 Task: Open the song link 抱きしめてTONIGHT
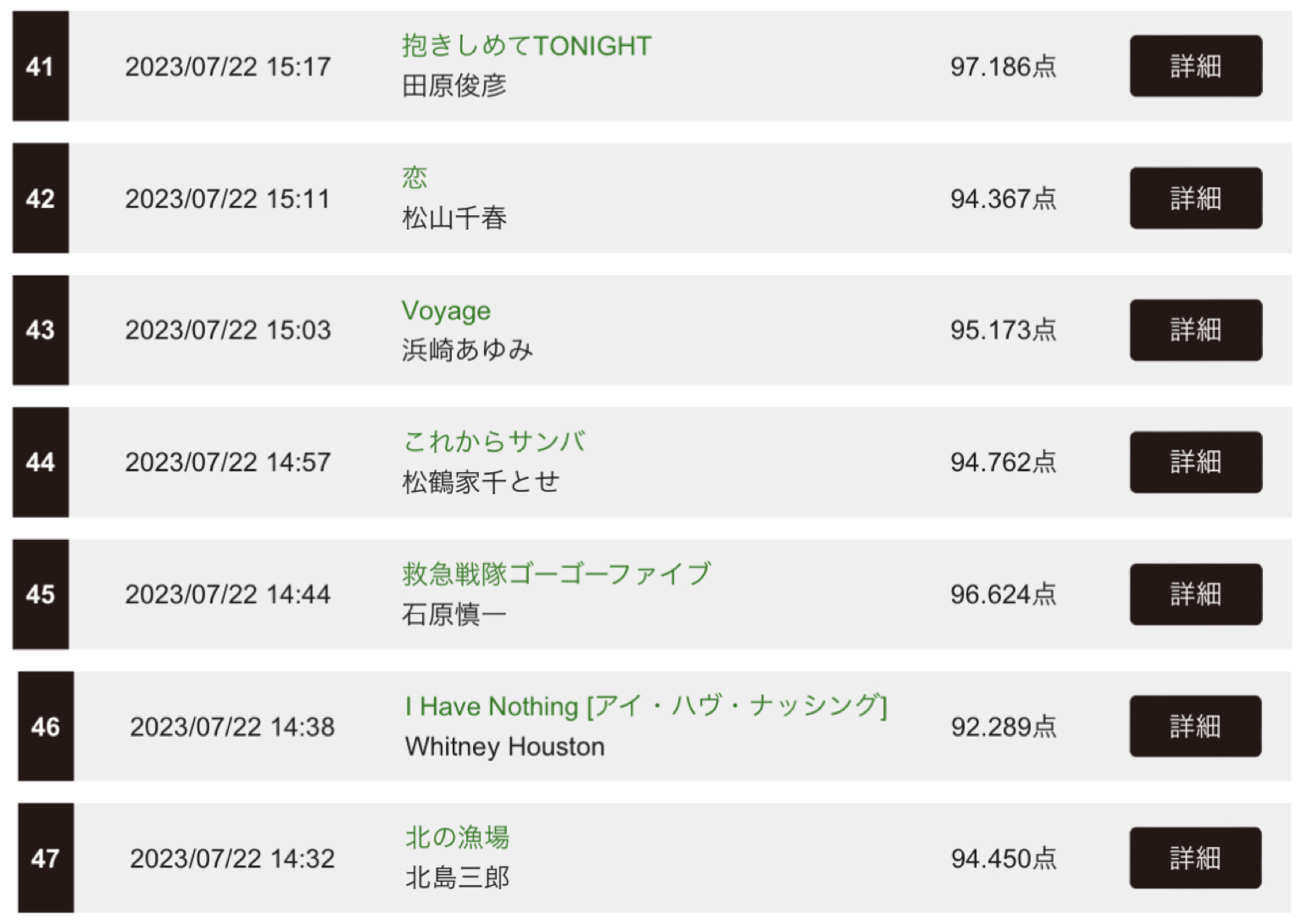tap(526, 46)
